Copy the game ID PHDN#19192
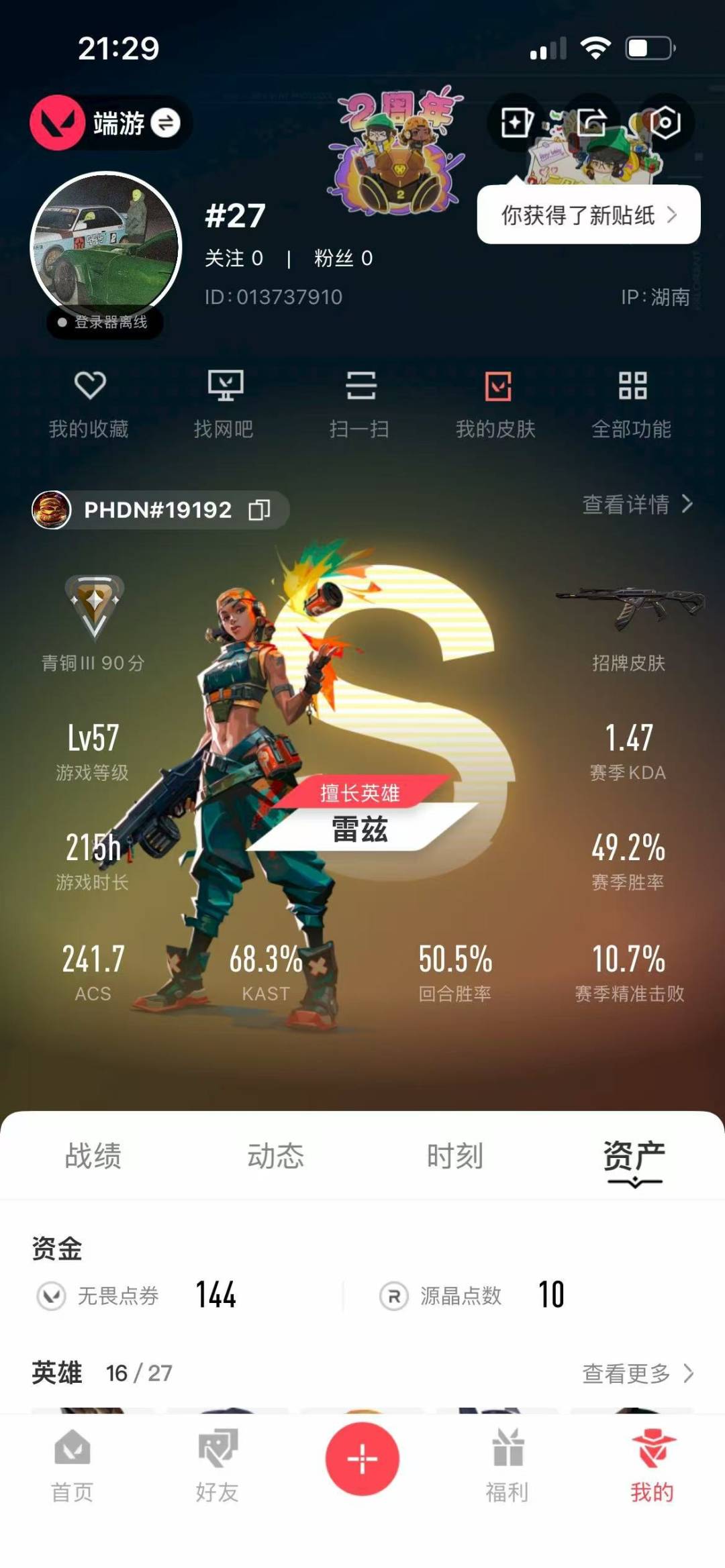This screenshot has height=1568, width=725. [259, 510]
